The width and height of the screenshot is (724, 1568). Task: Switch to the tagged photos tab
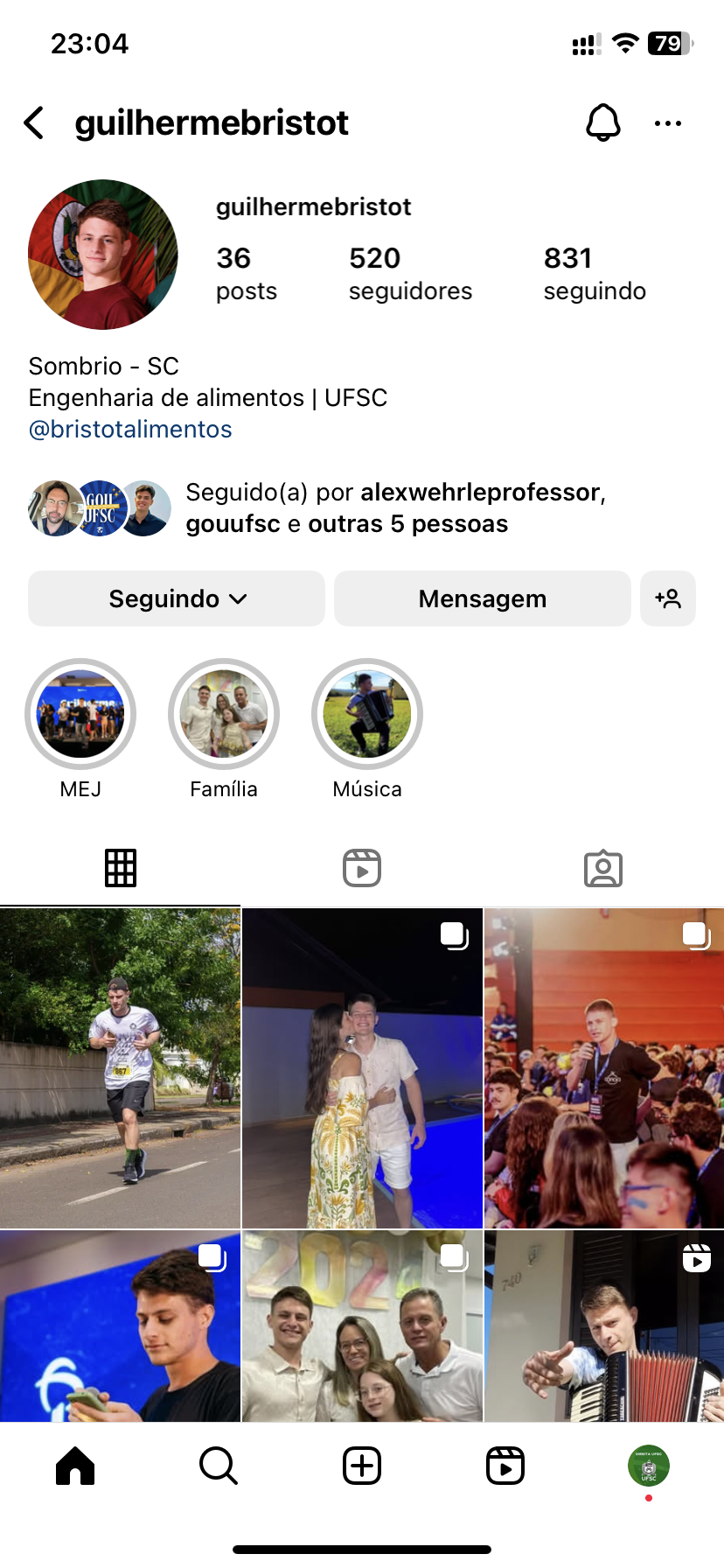click(x=602, y=868)
